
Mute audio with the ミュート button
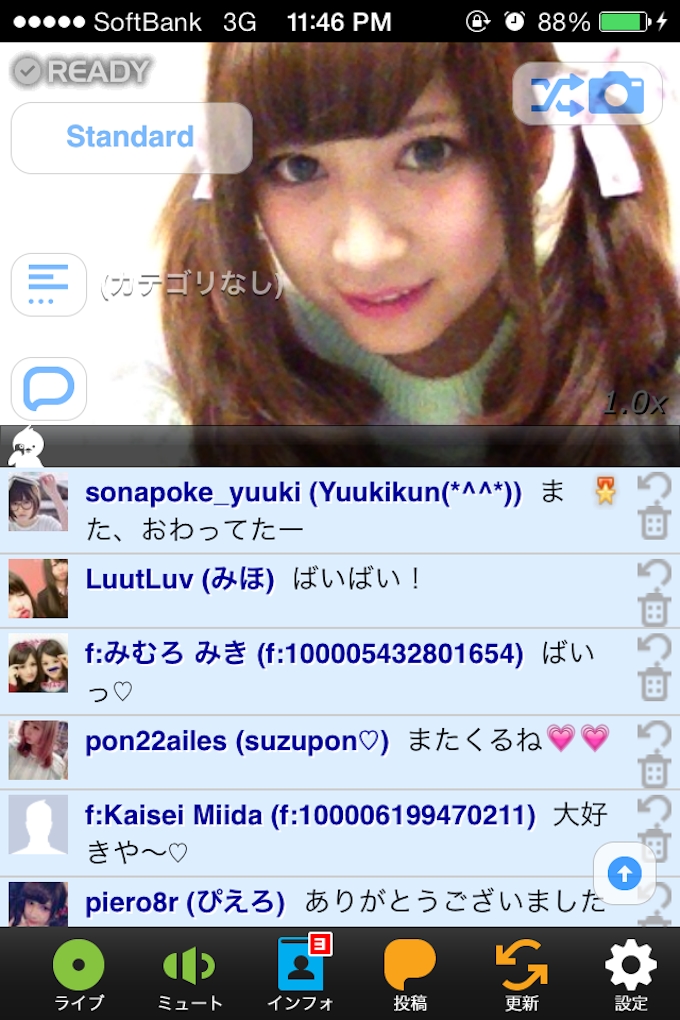click(x=189, y=975)
